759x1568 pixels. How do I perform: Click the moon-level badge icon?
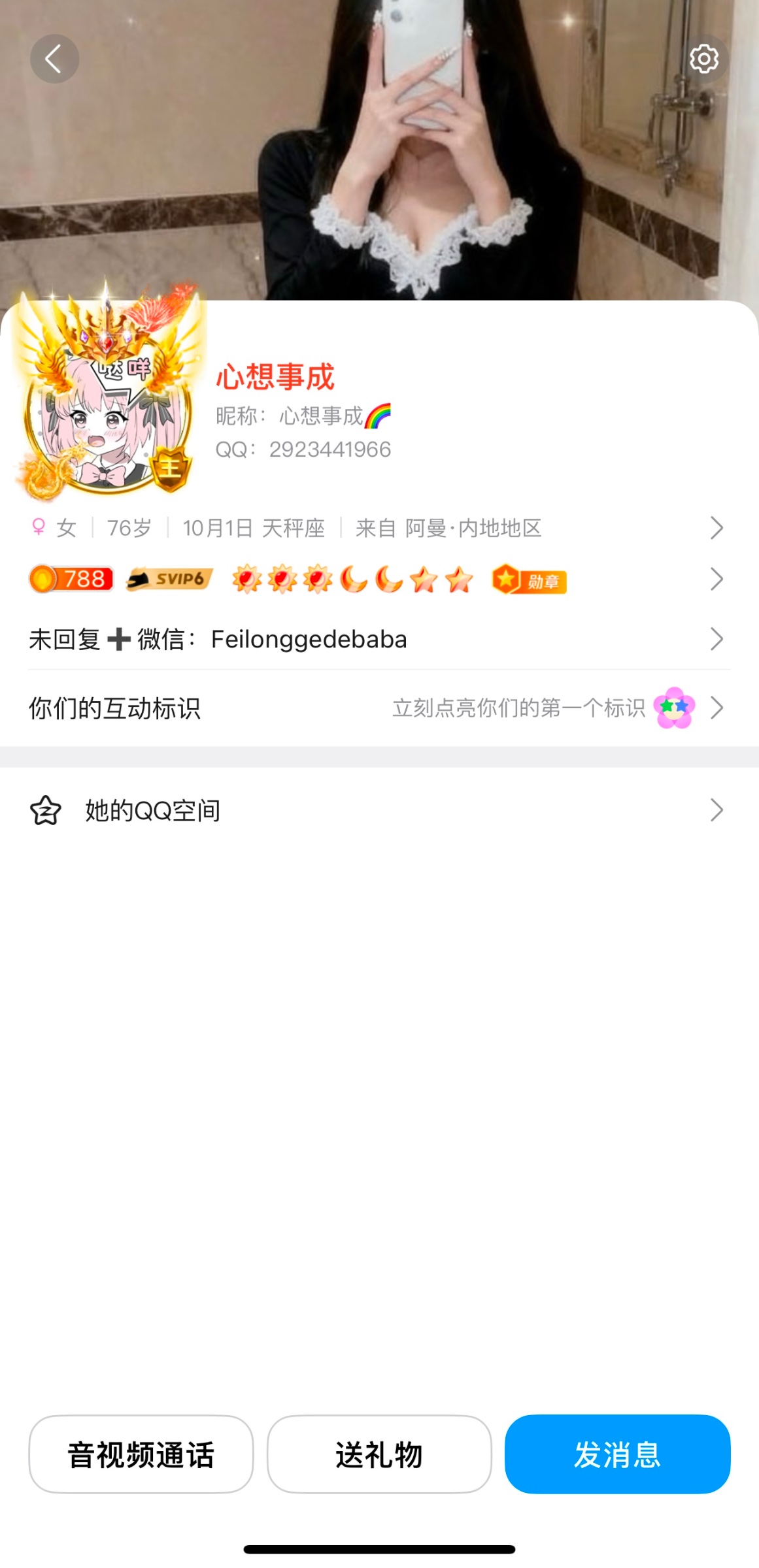(353, 580)
